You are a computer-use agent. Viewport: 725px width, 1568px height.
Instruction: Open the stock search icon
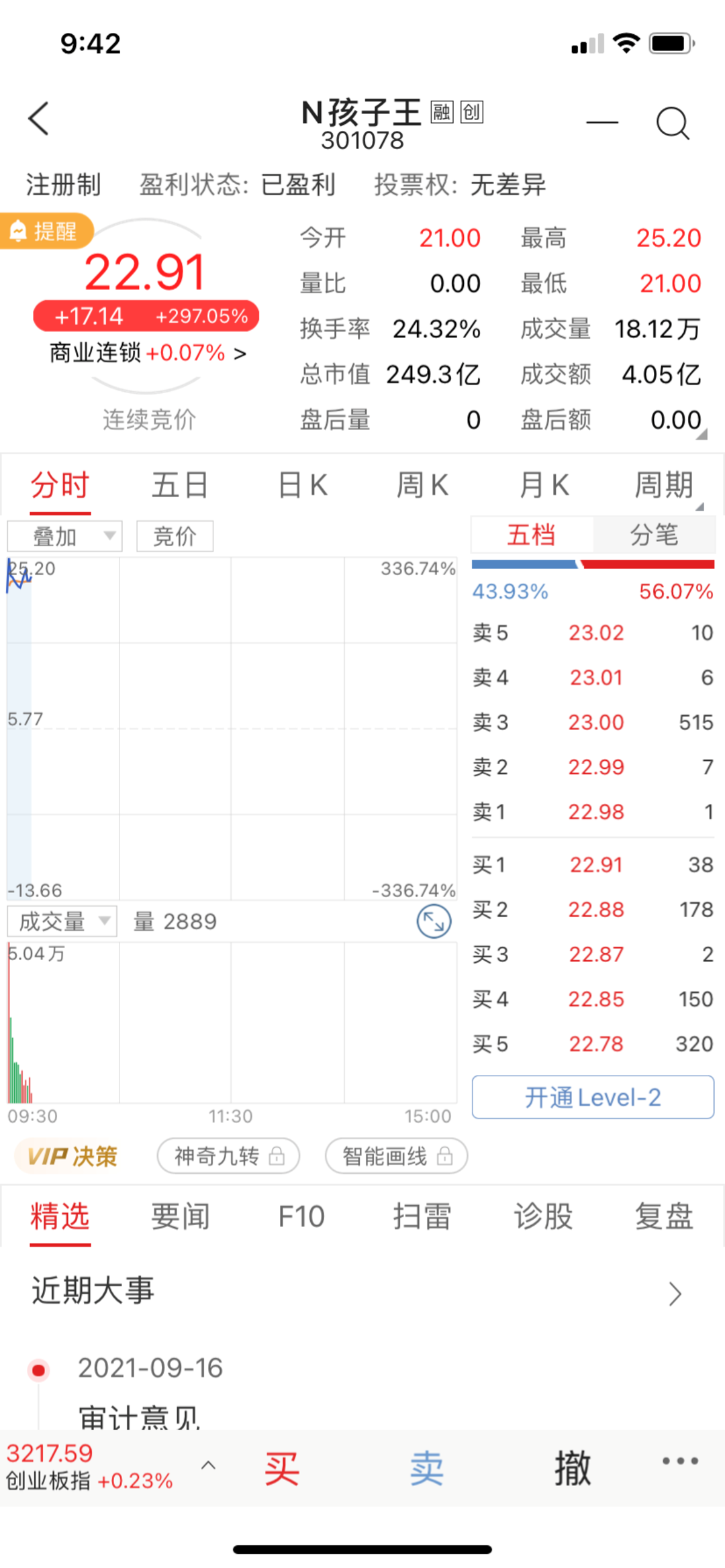[672, 123]
